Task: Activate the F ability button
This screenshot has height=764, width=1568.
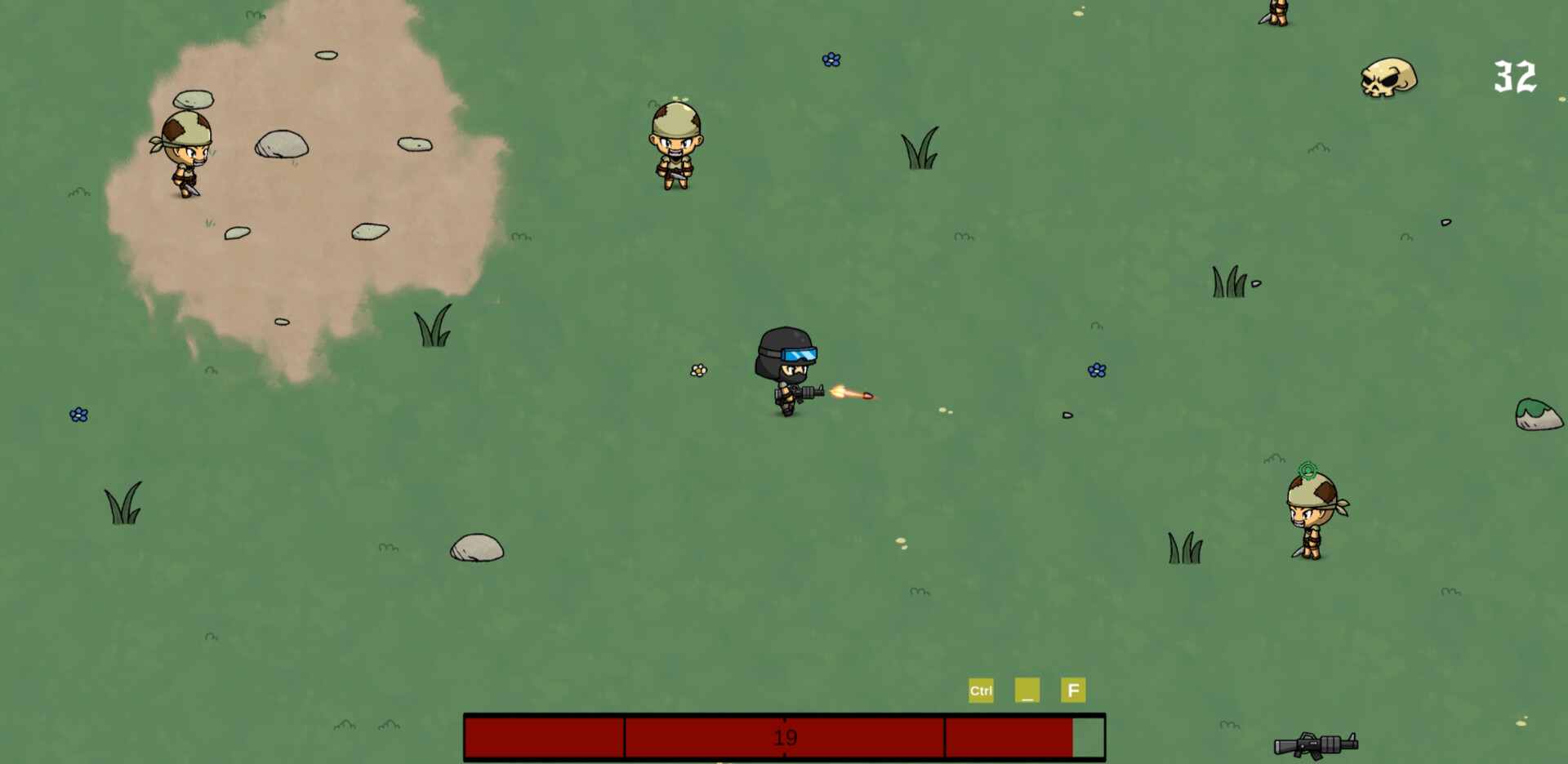Action: pyautogui.click(x=1073, y=691)
